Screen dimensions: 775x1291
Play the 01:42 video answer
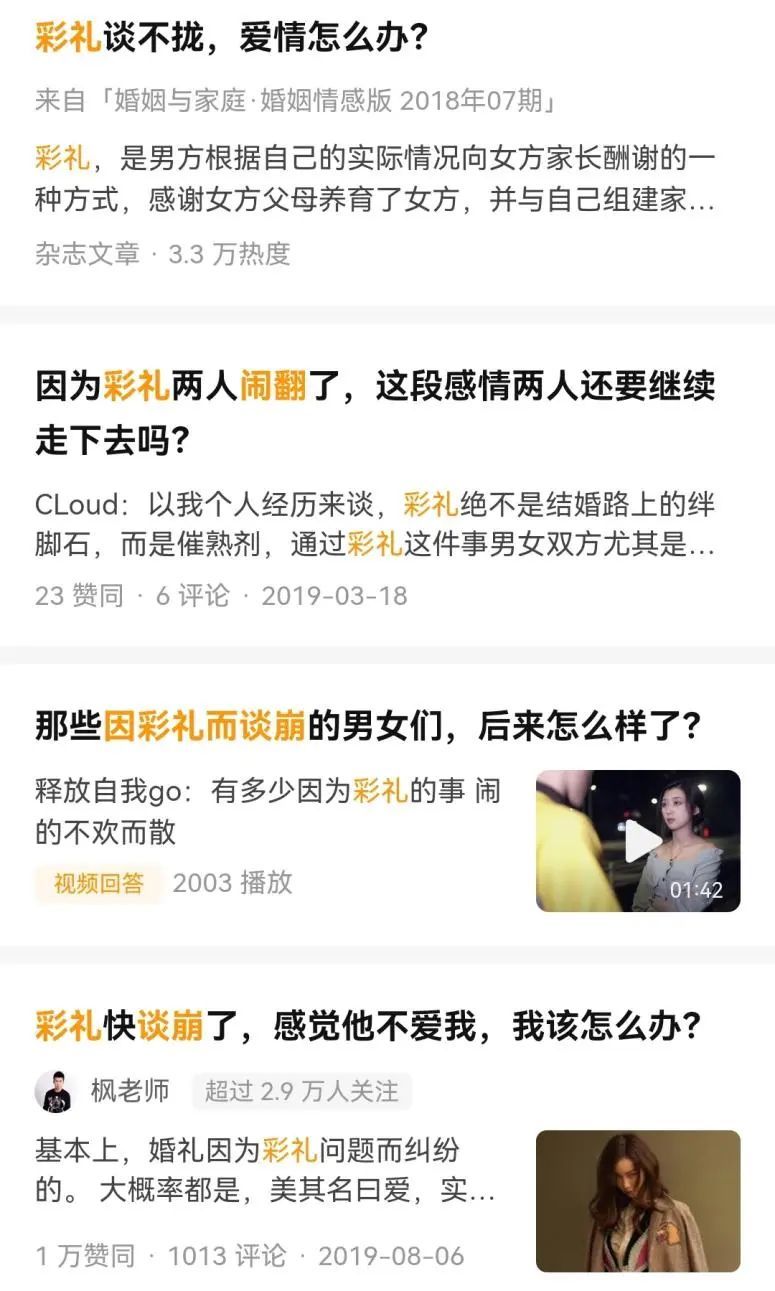pyautogui.click(x=638, y=841)
